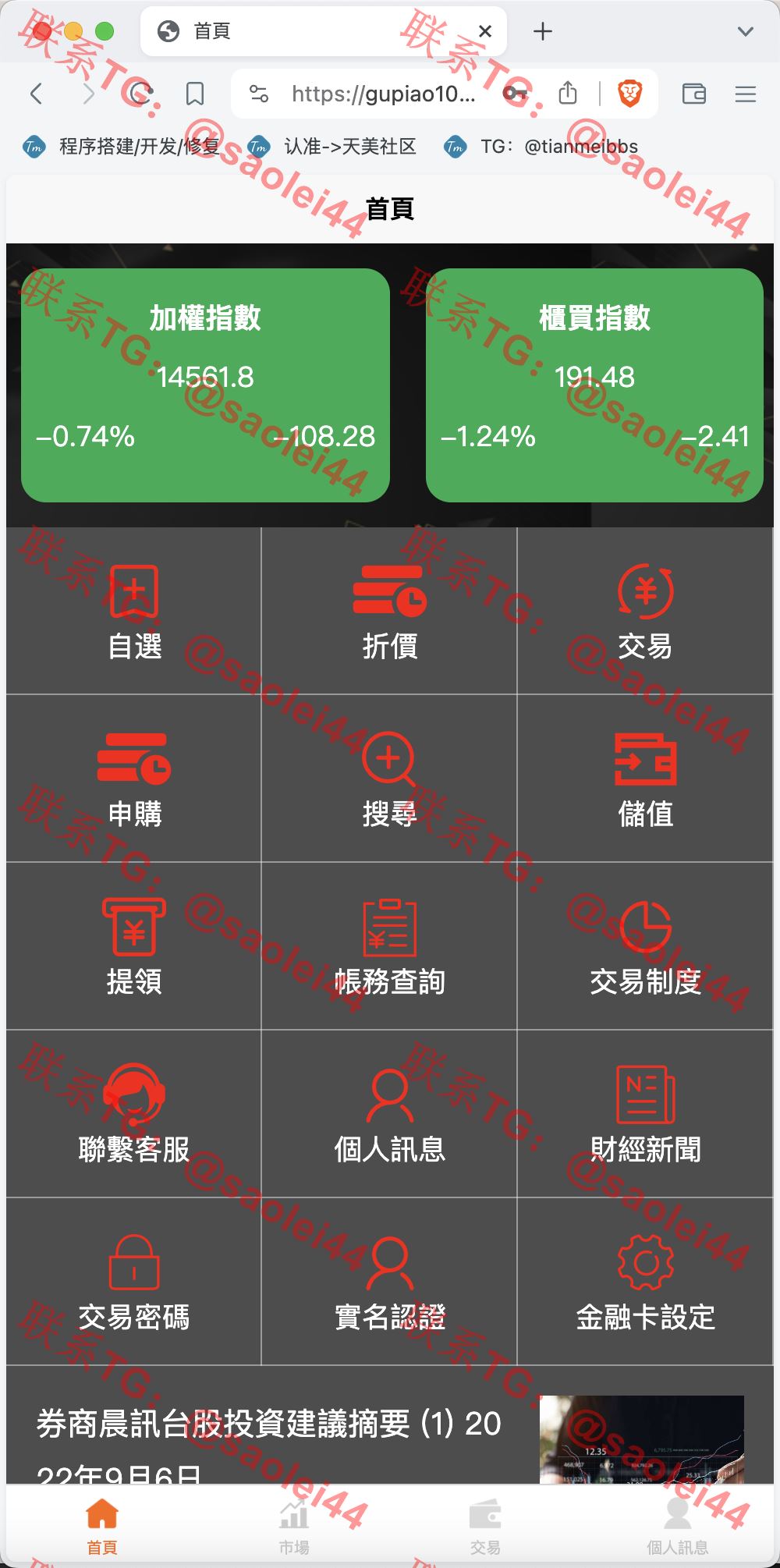Open the 折價 discount tile
Viewport: 780px width, 1568px height.
click(389, 611)
